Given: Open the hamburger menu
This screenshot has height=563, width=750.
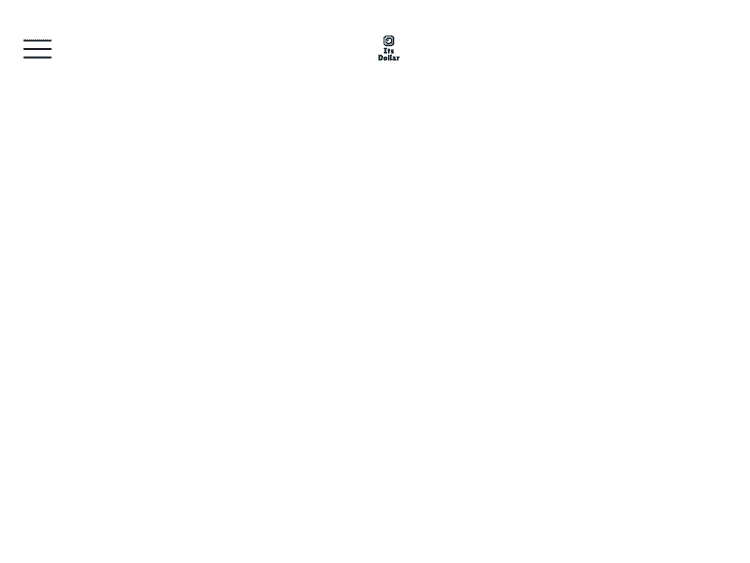Looking at the screenshot, I should 37,49.
